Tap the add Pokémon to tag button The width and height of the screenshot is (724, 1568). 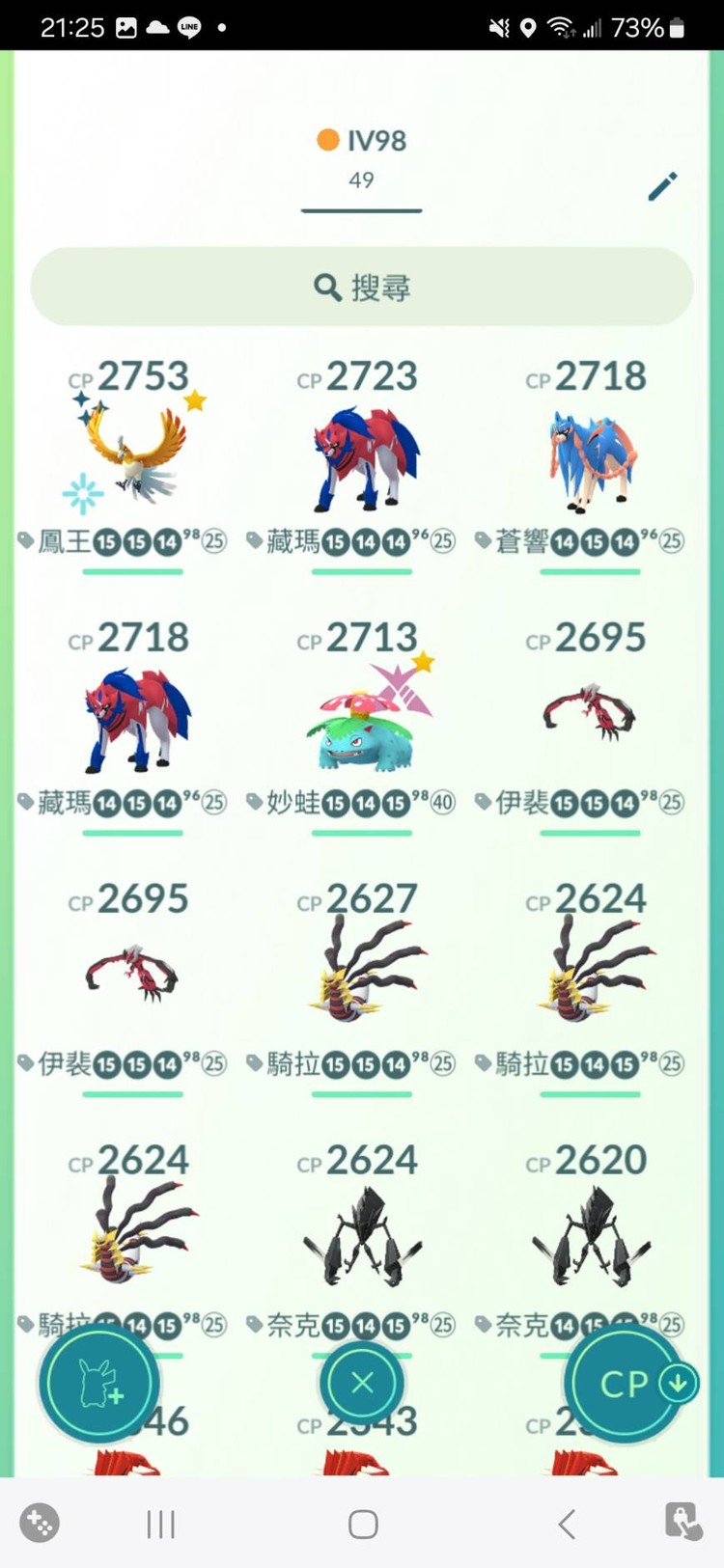[x=98, y=1384]
